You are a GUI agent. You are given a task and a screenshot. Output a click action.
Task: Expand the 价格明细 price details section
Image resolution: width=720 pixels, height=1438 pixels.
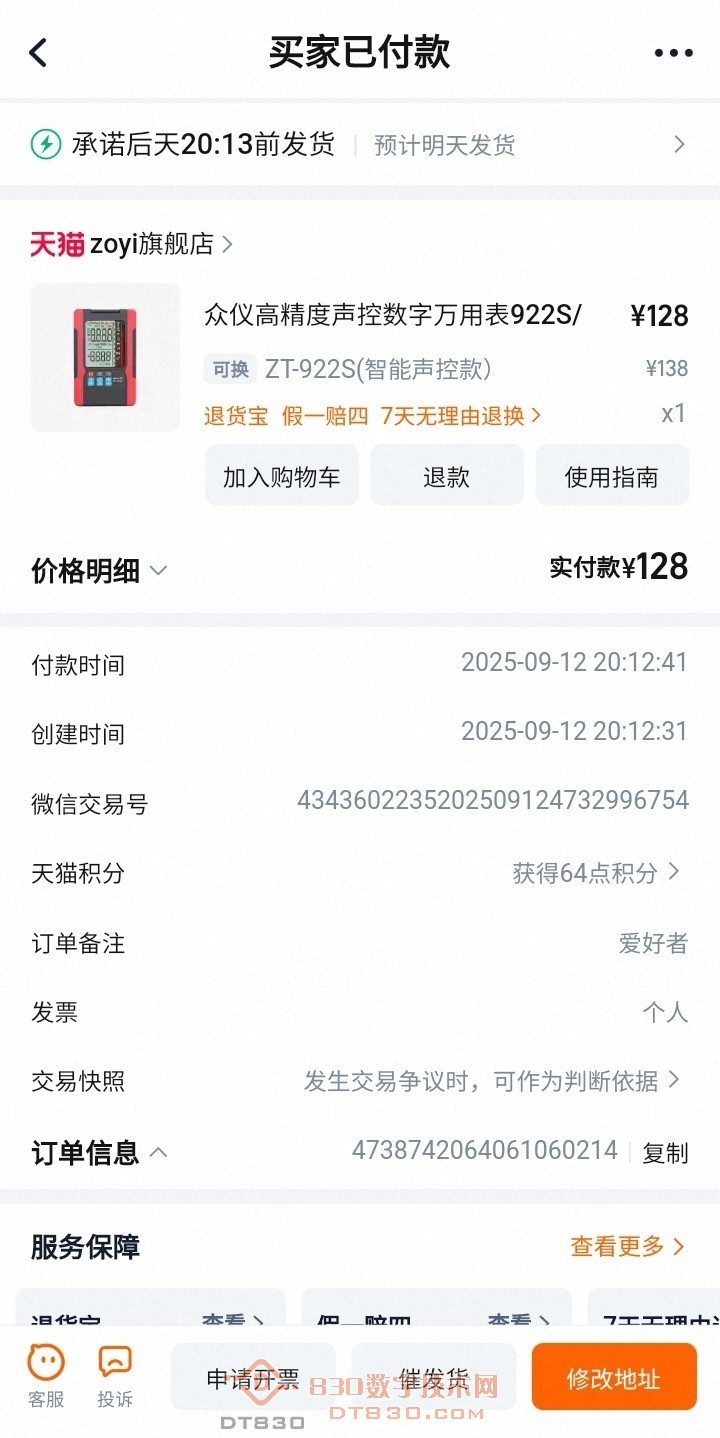coord(157,571)
